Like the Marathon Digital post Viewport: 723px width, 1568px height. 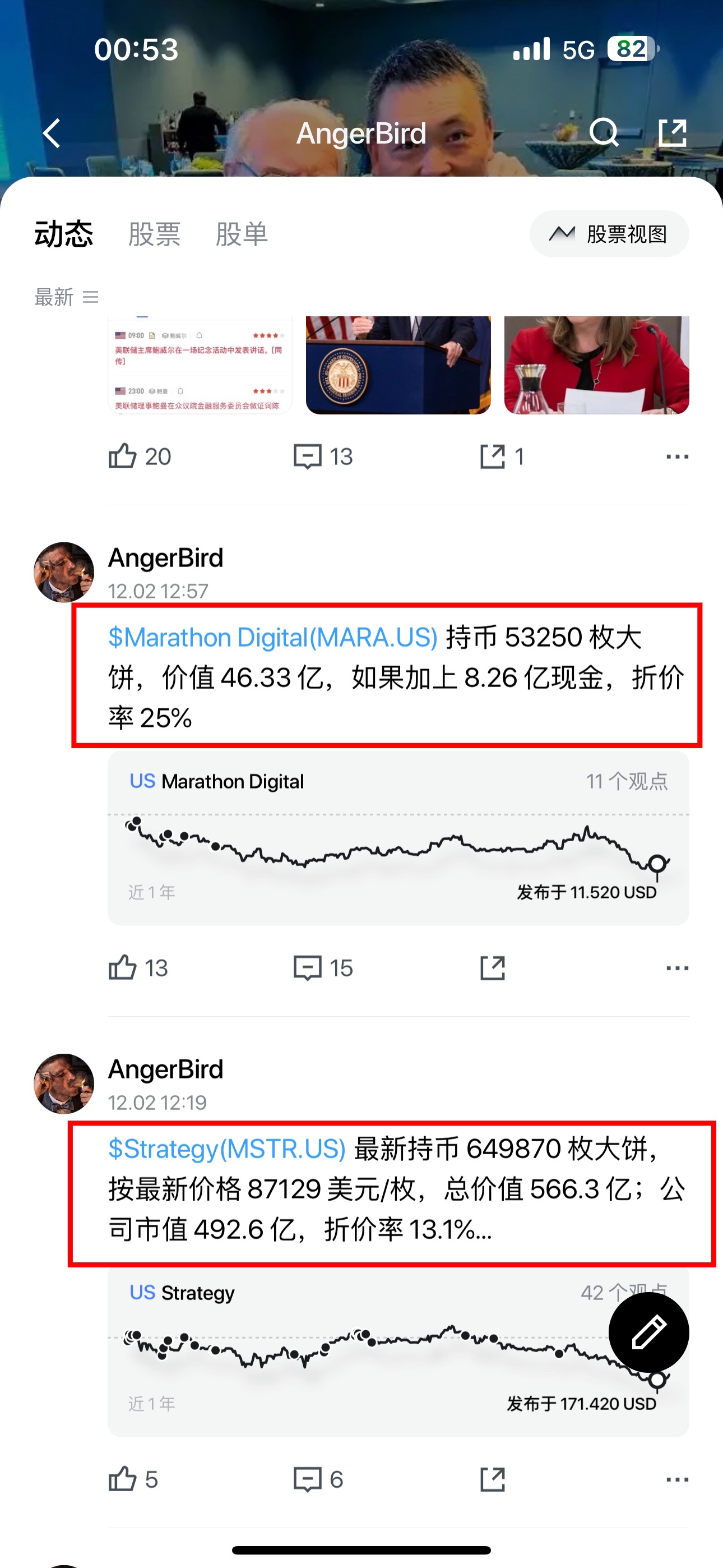coord(123,968)
